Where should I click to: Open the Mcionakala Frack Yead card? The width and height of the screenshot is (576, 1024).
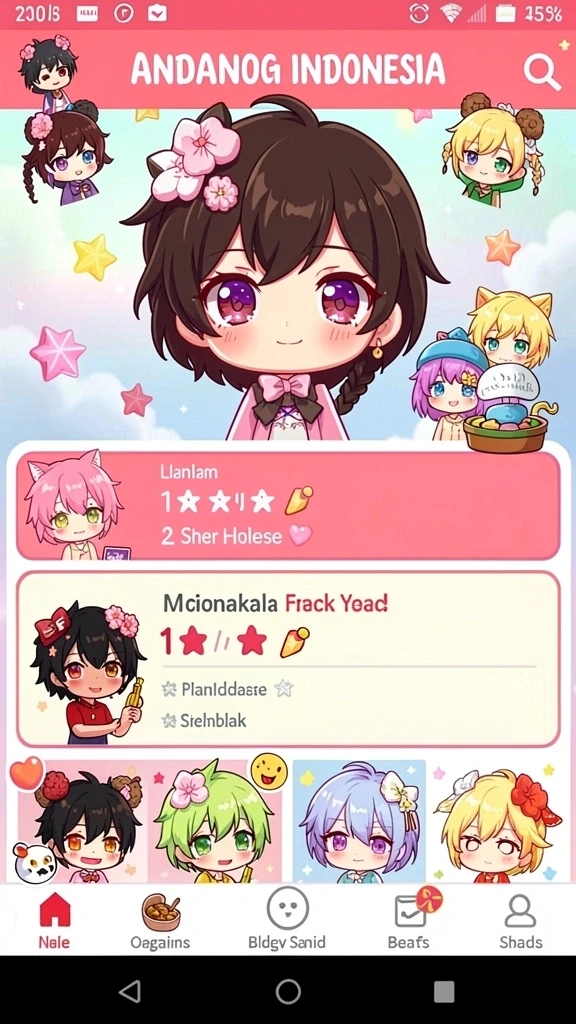(x=288, y=659)
